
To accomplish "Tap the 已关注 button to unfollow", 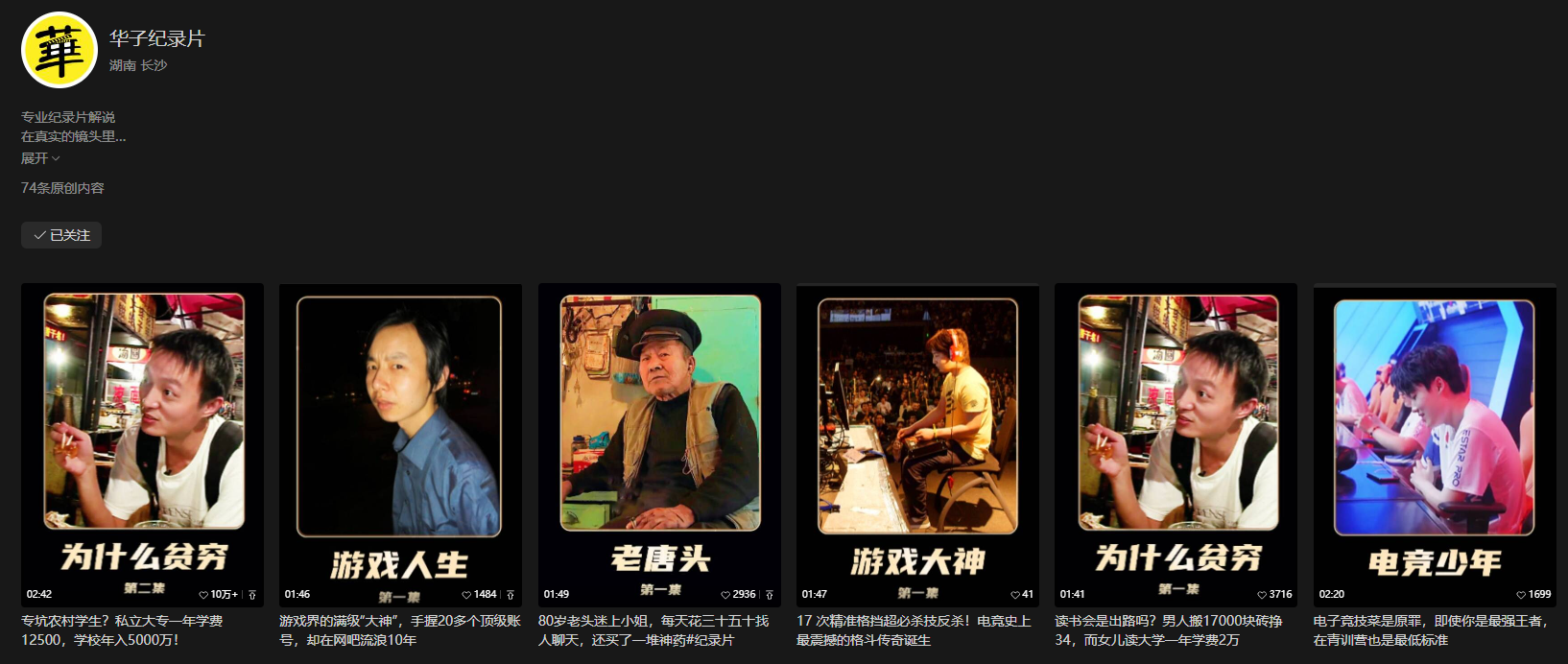I will click(61, 235).
